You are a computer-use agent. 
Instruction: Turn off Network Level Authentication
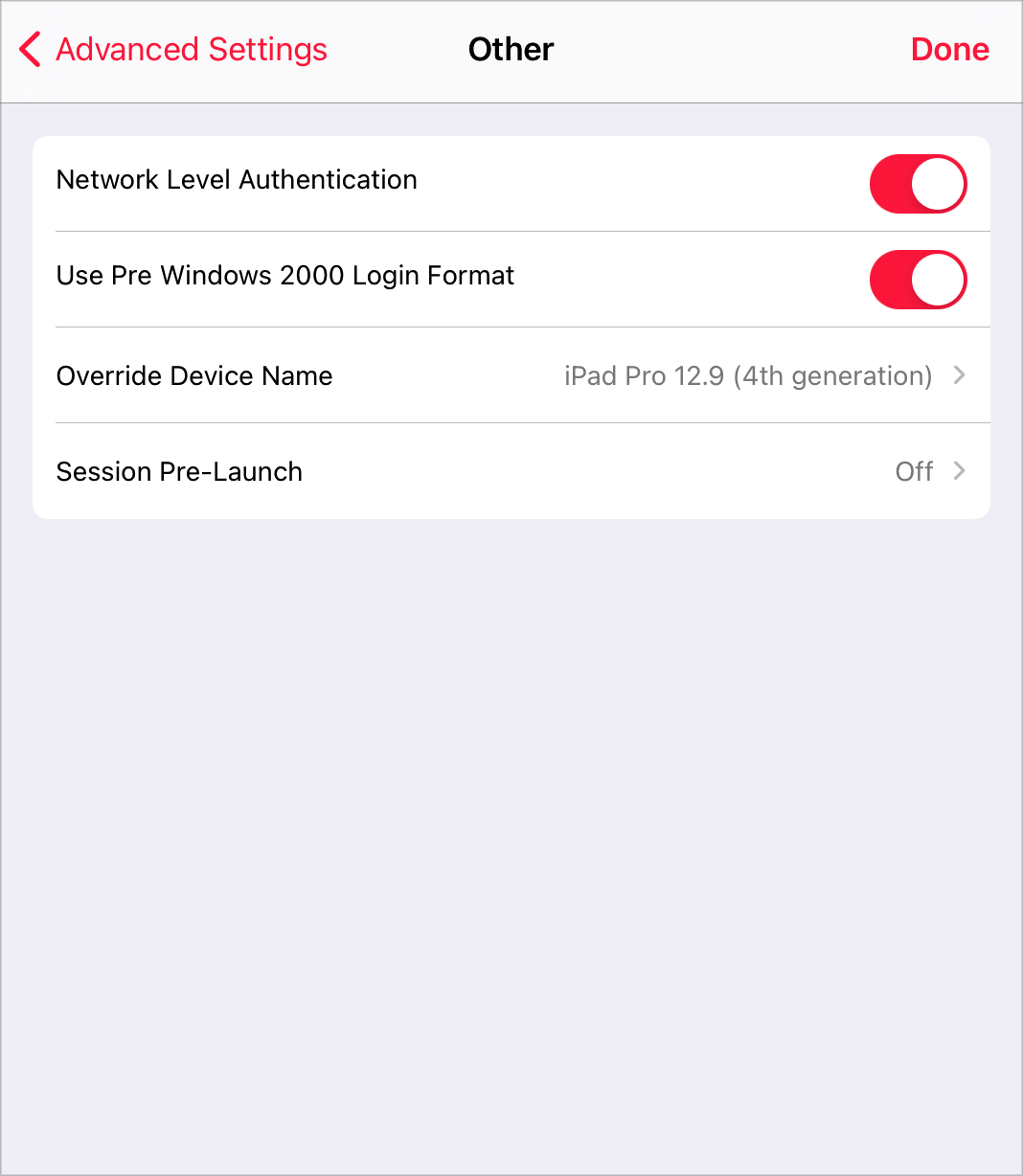coord(918,184)
